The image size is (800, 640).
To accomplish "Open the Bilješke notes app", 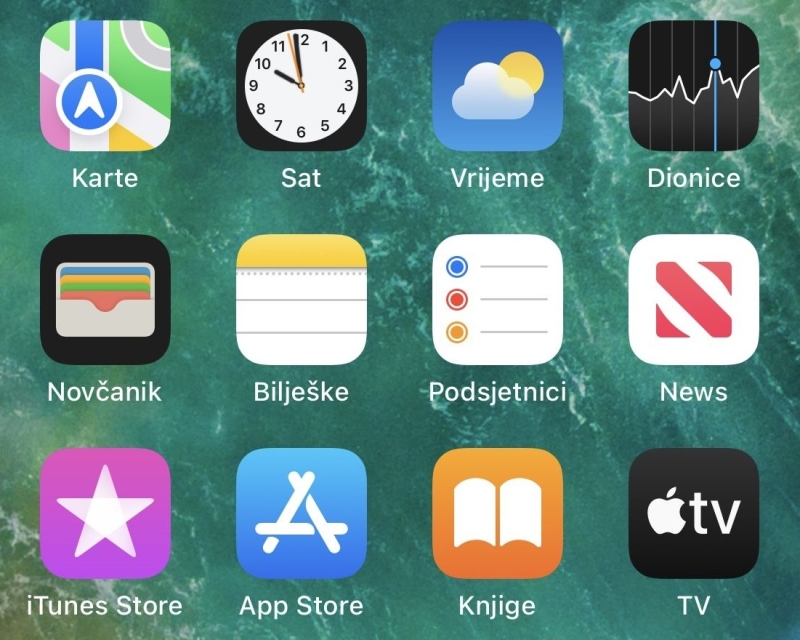I will (301, 300).
